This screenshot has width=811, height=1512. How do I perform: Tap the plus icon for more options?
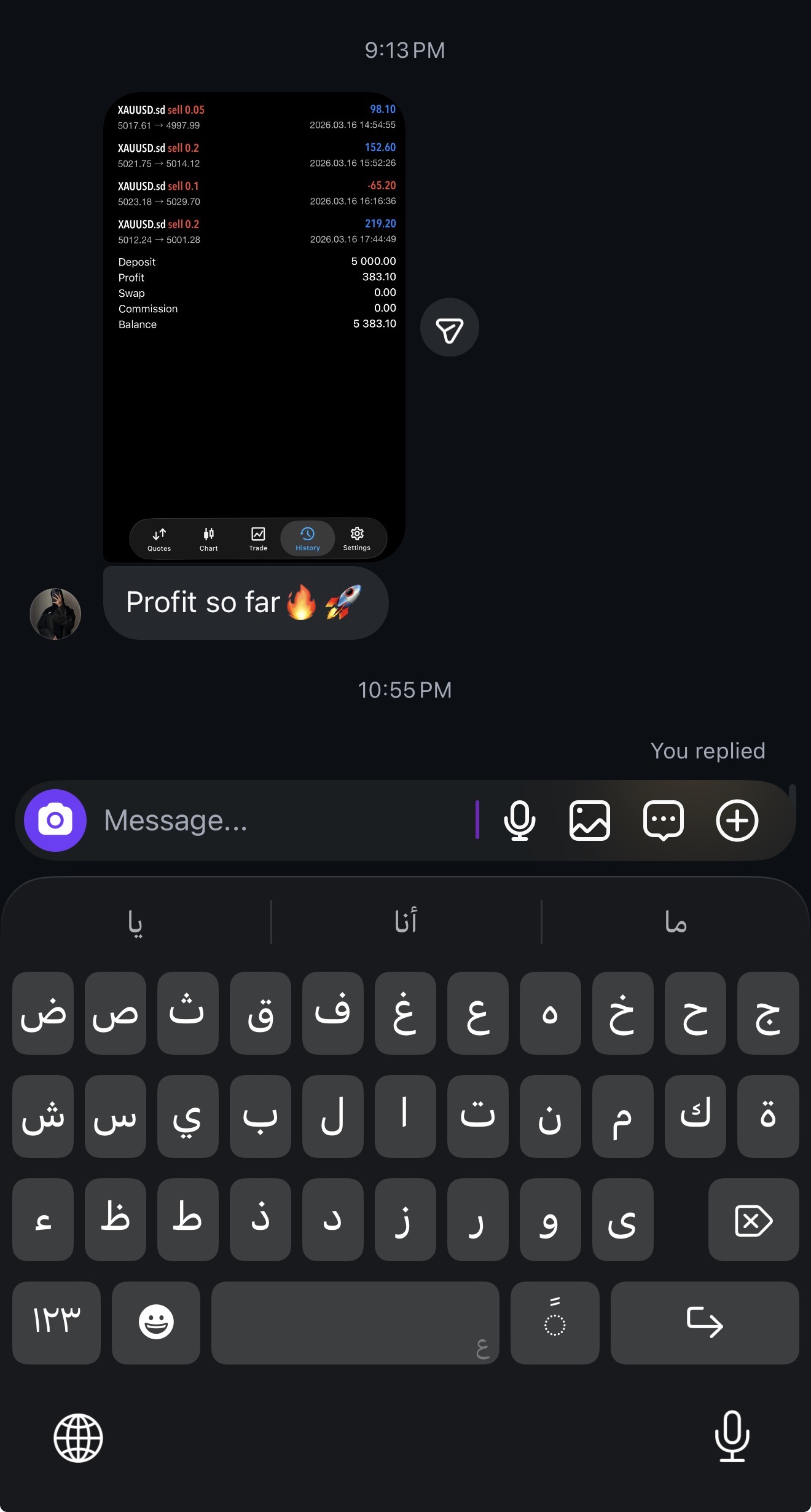pos(737,820)
